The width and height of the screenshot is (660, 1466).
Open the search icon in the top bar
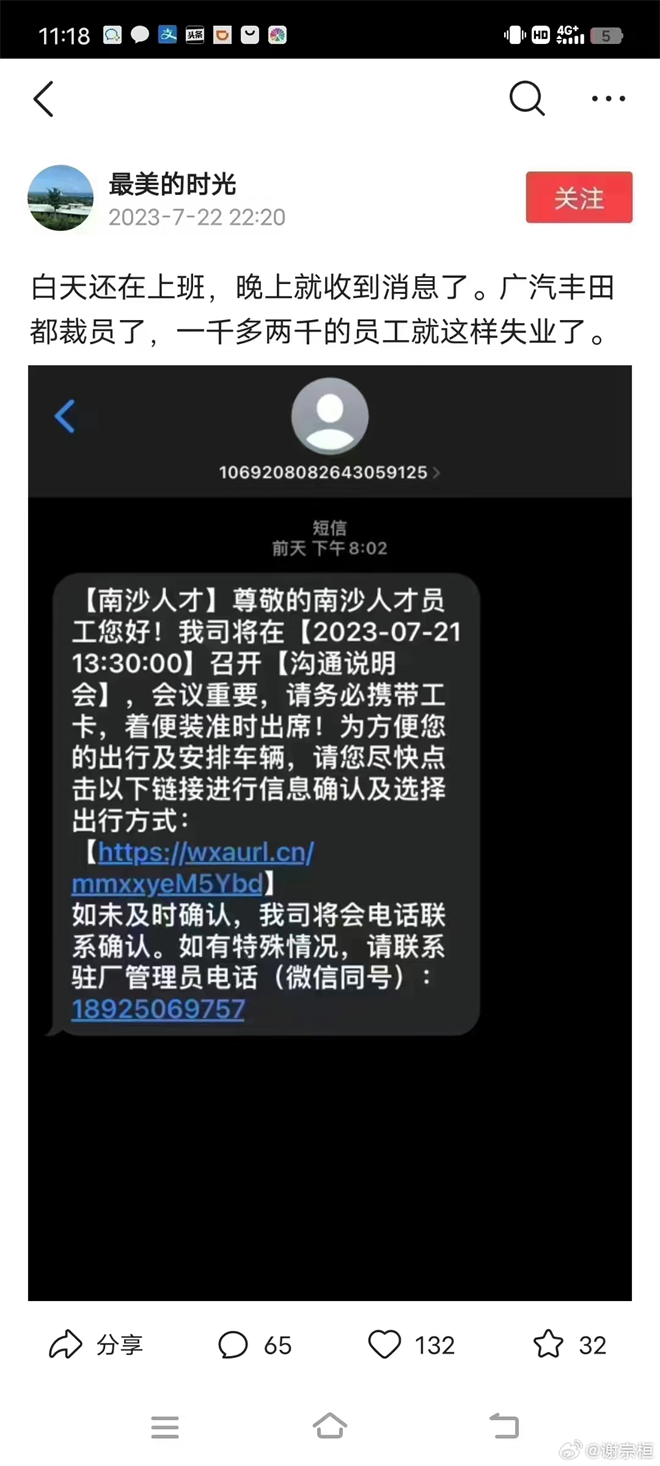coord(526,98)
